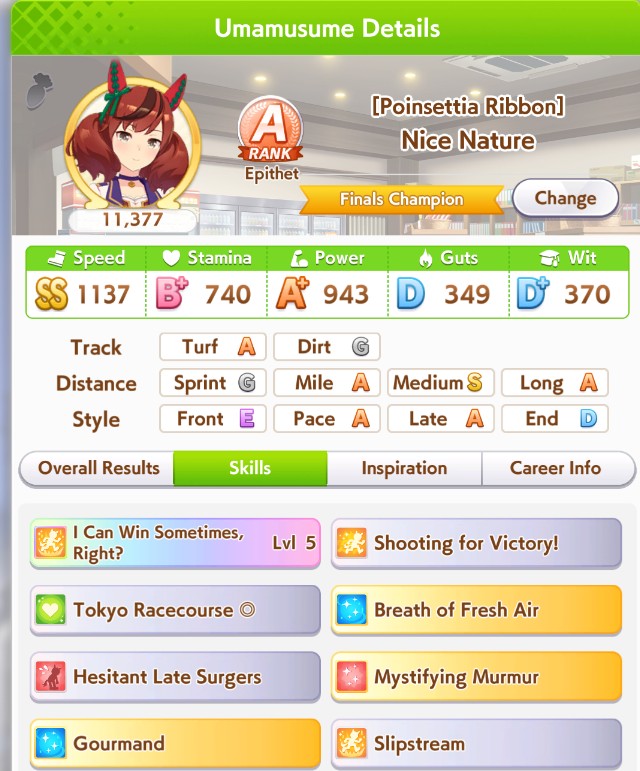Switch to the Overall Results tab

pos(98,468)
